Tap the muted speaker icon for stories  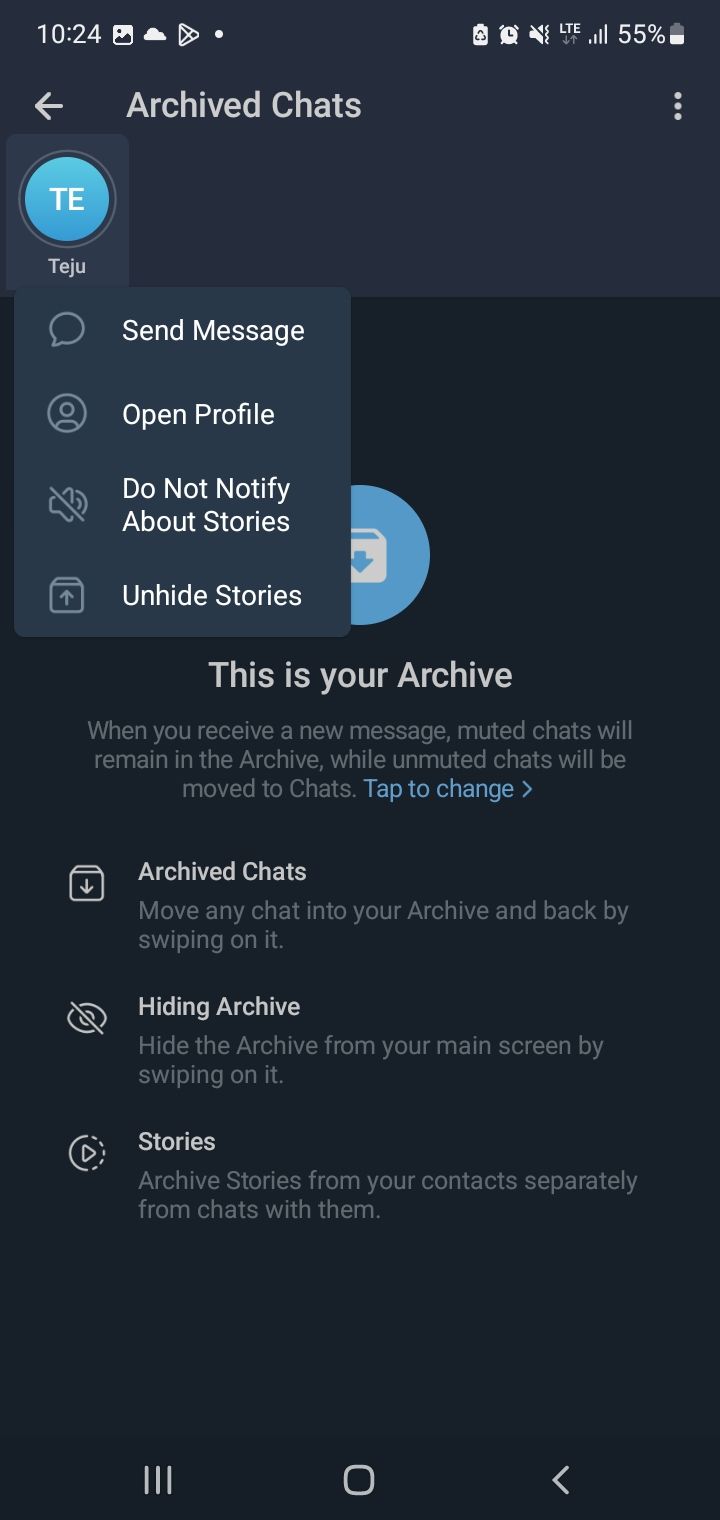coord(66,504)
